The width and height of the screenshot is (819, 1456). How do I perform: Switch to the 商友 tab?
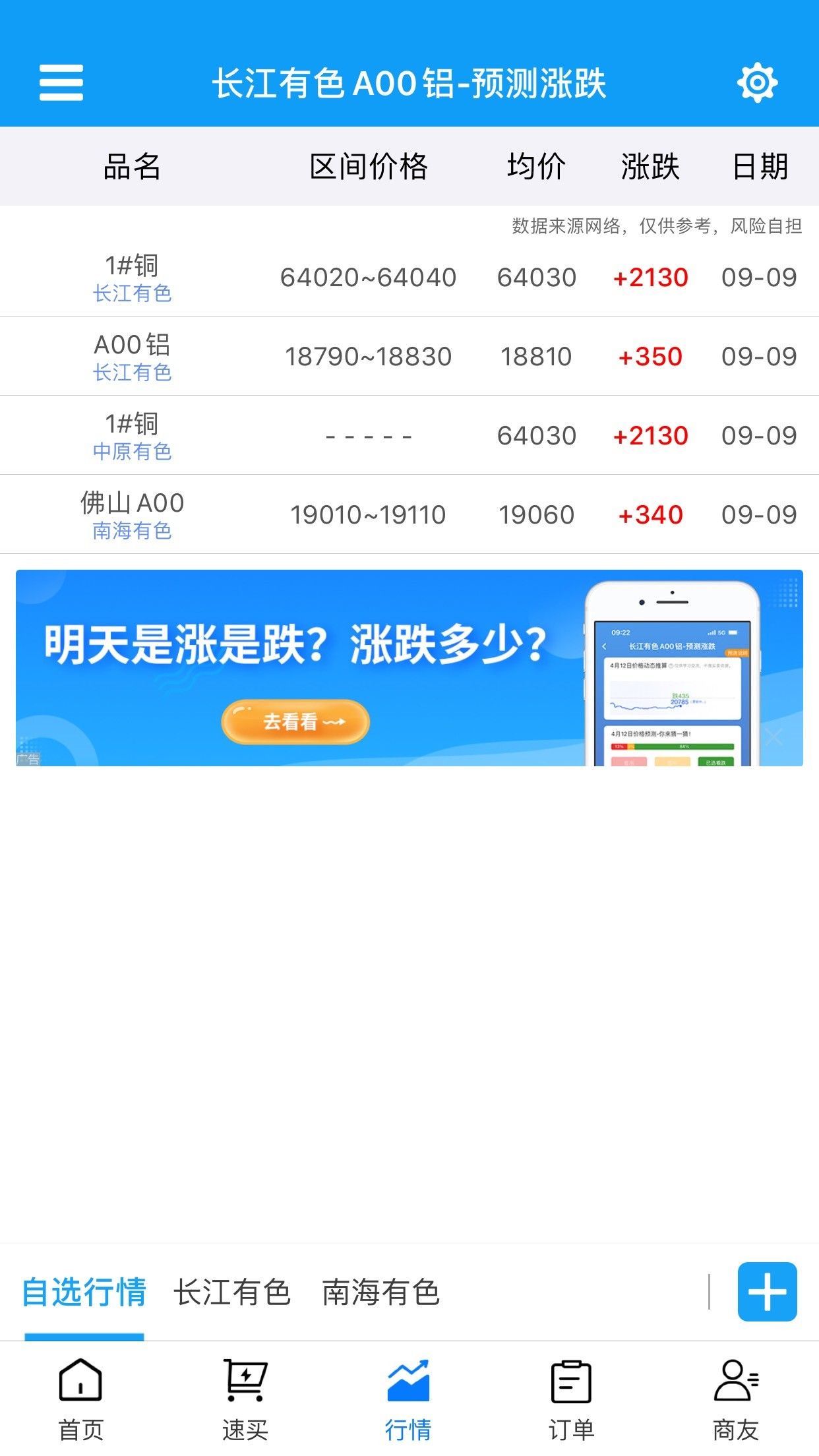coord(736,1399)
